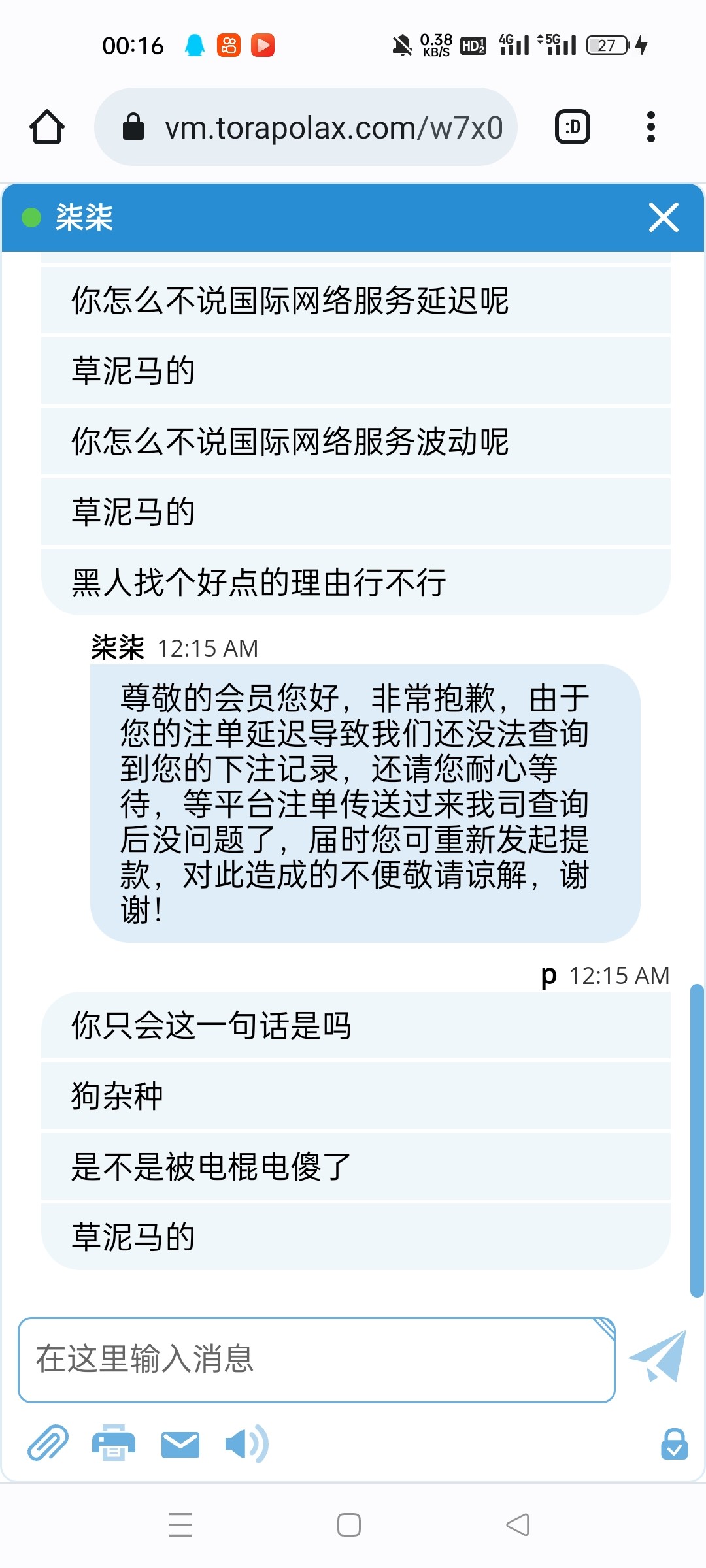Email the conversation using the envelope icon
Image resolution: width=706 pixels, height=1568 pixels.
180,1443
